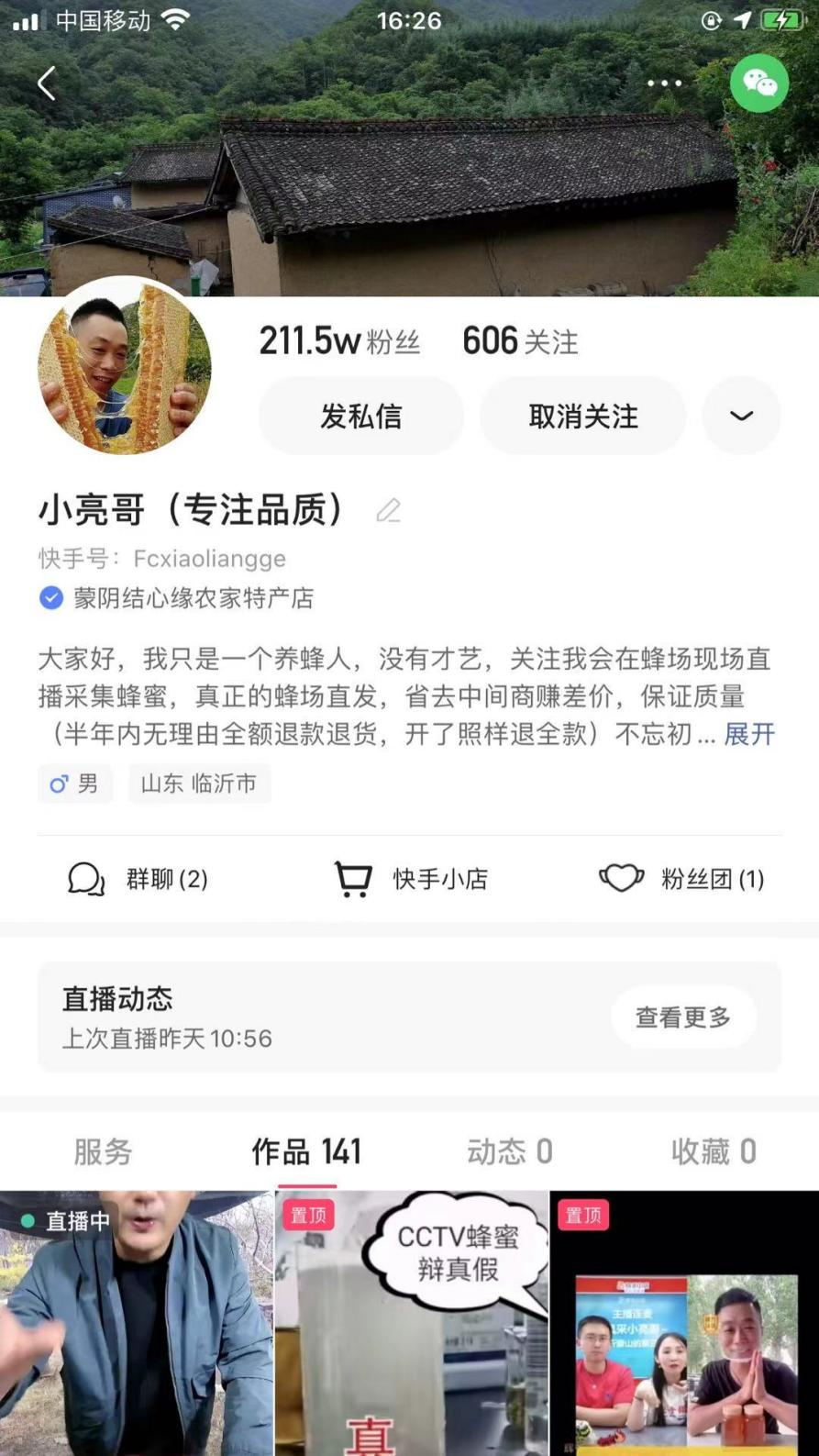Image resolution: width=819 pixels, height=1456 pixels.
Task: Open the chevron next to 取消关注
Action: point(741,416)
